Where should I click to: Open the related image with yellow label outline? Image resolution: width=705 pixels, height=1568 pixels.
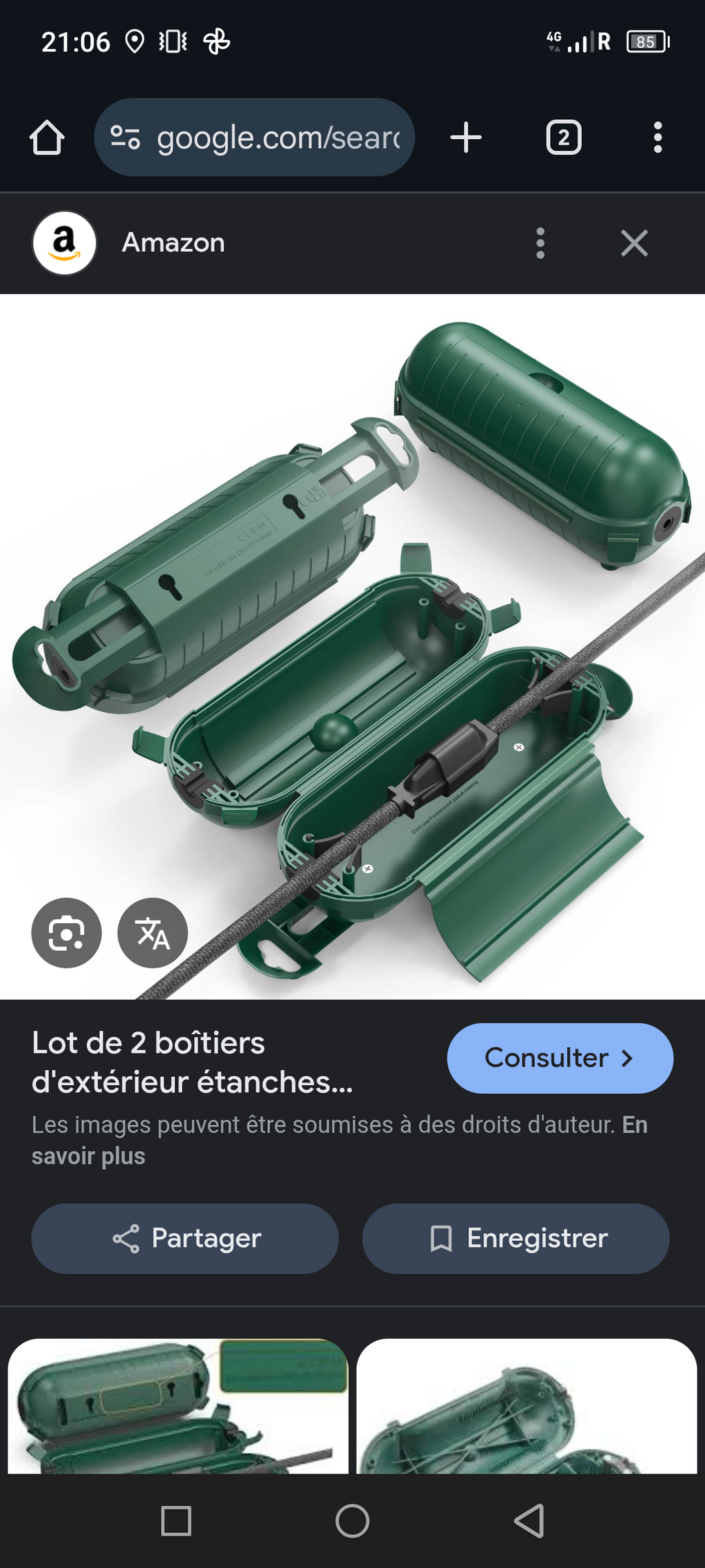pyautogui.click(x=178, y=1405)
